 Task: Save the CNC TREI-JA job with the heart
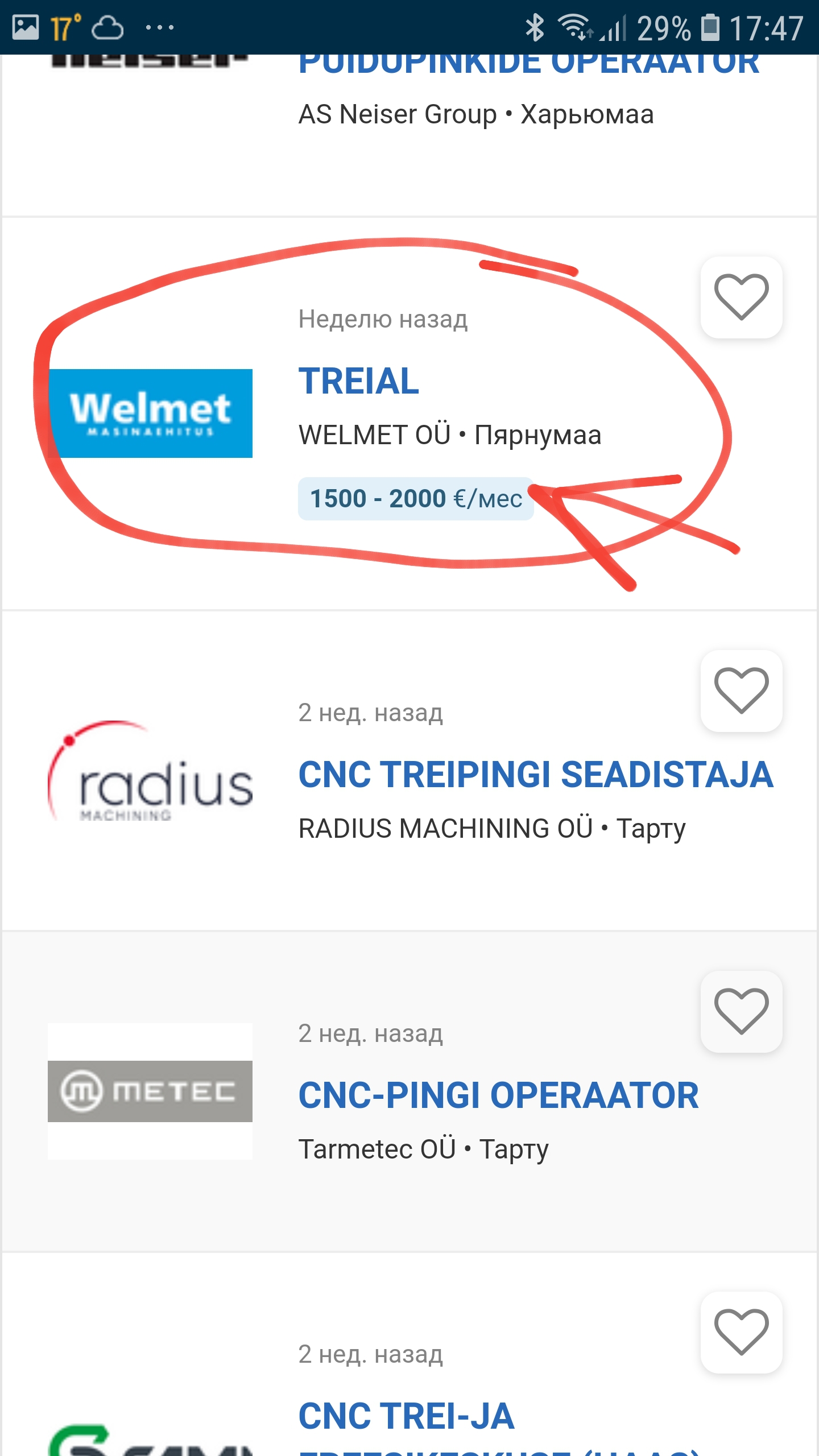pos(741,1332)
